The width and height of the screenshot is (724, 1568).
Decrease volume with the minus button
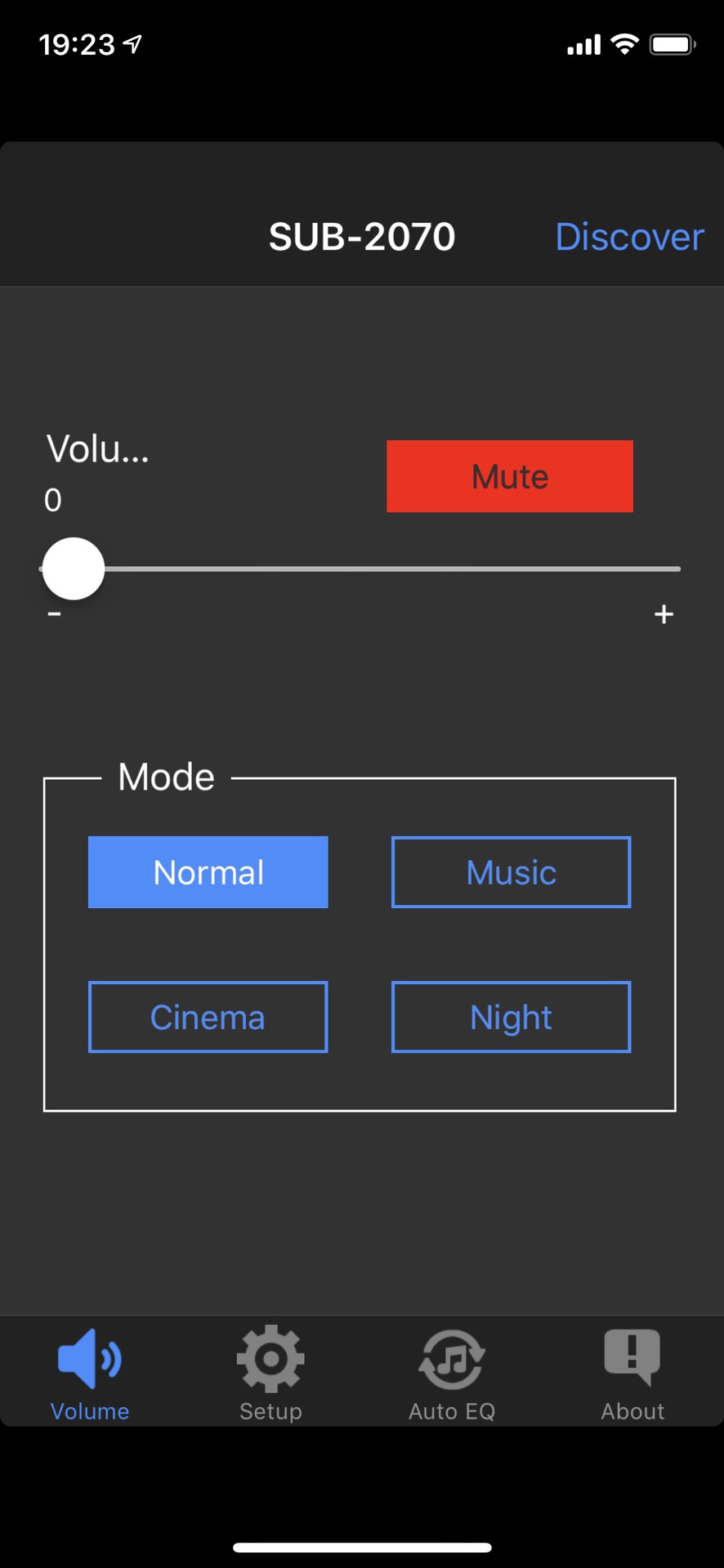point(54,613)
